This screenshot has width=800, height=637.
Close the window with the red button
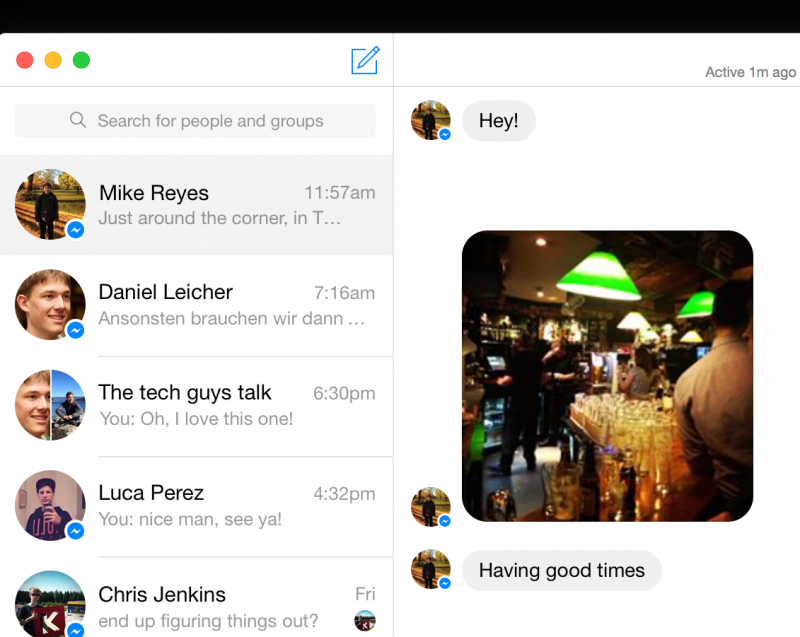25,60
